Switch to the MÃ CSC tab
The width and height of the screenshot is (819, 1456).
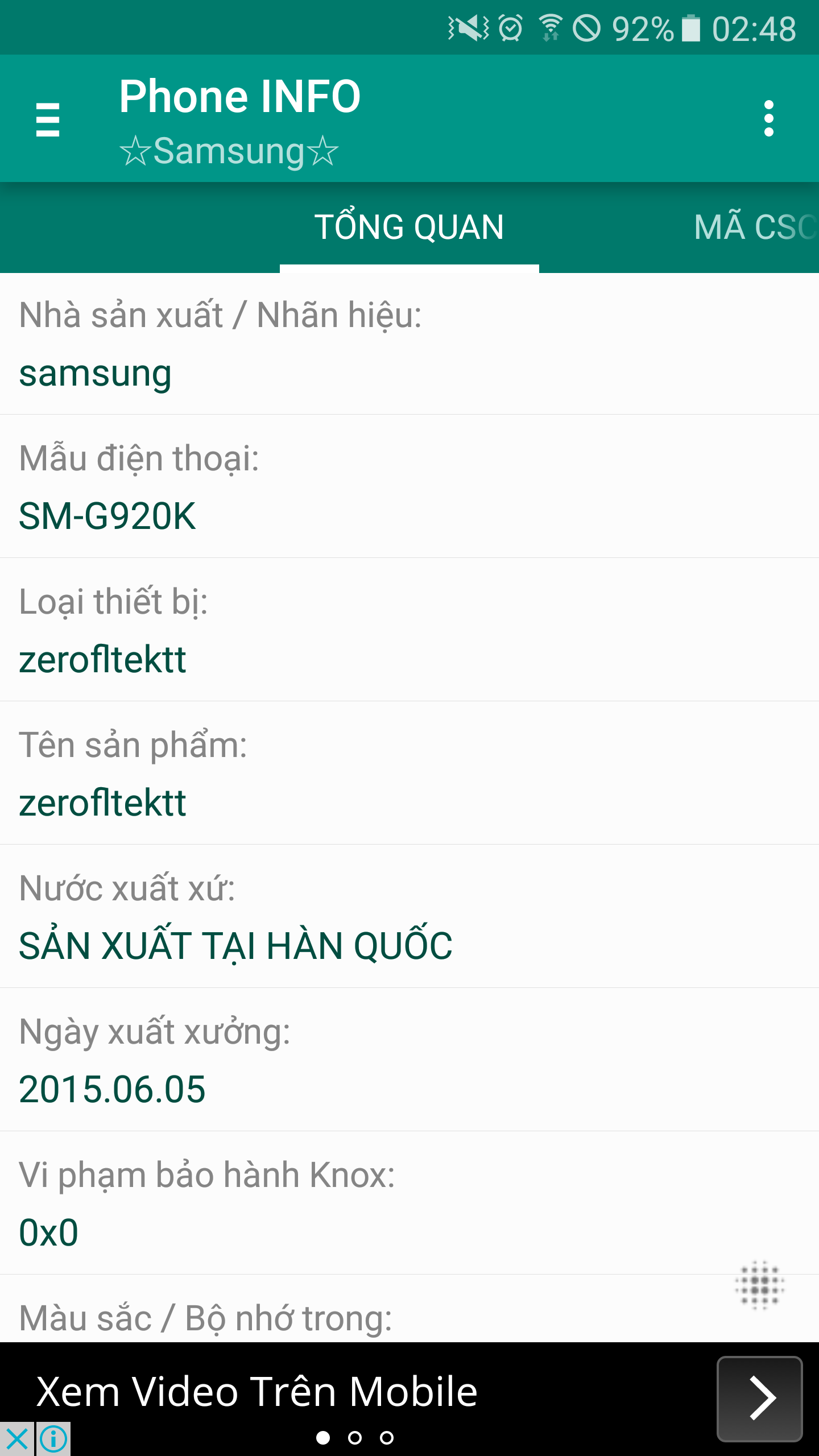coord(755,227)
